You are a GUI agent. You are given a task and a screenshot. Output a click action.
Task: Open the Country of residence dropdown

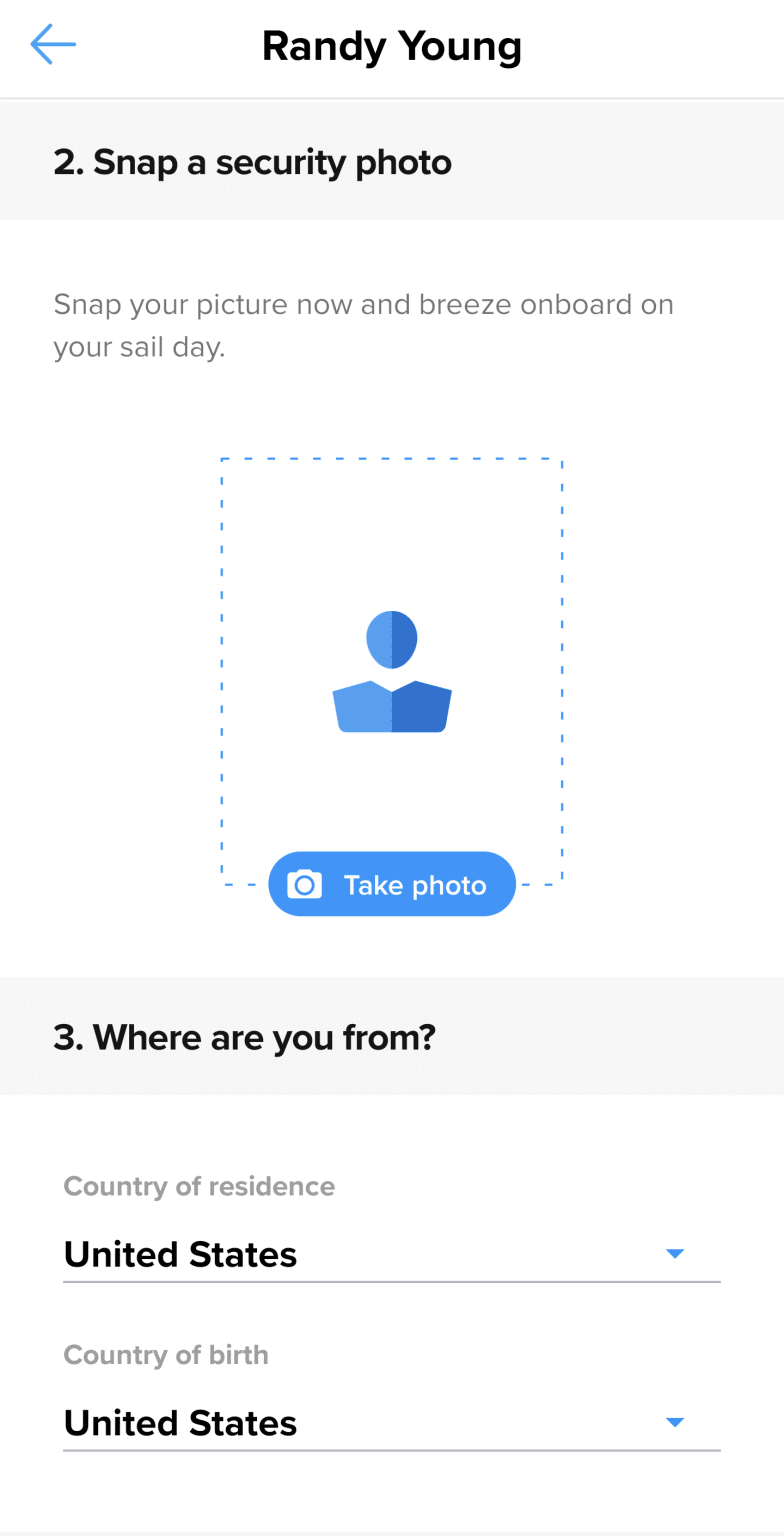[390, 1253]
